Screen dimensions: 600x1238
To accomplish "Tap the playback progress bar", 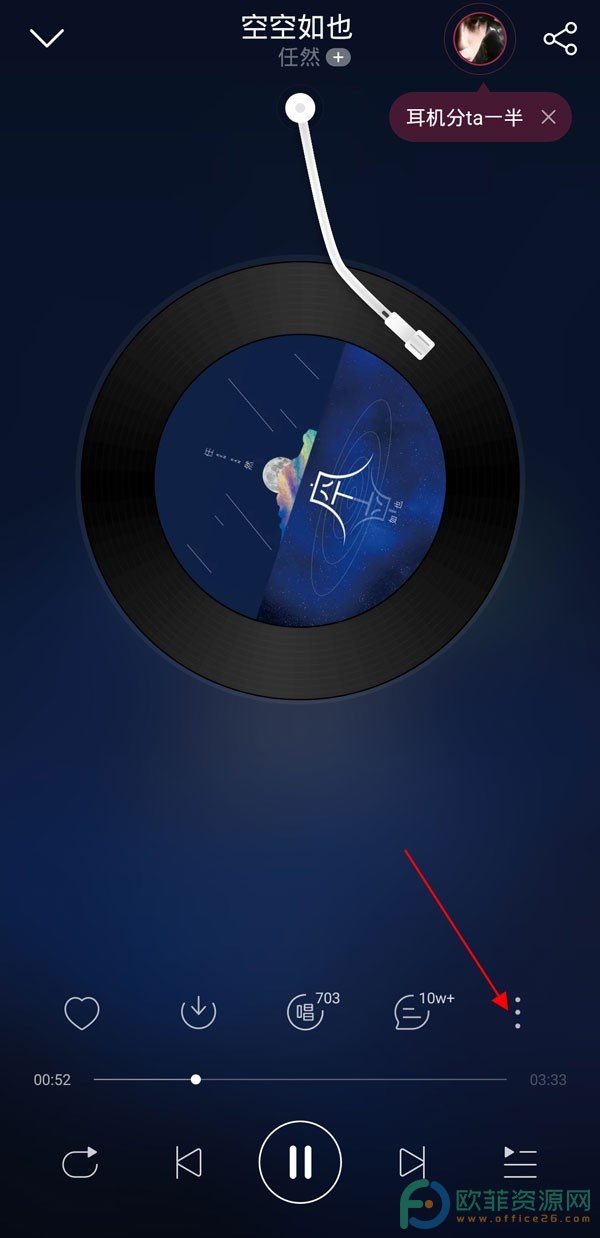I will click(300, 1080).
